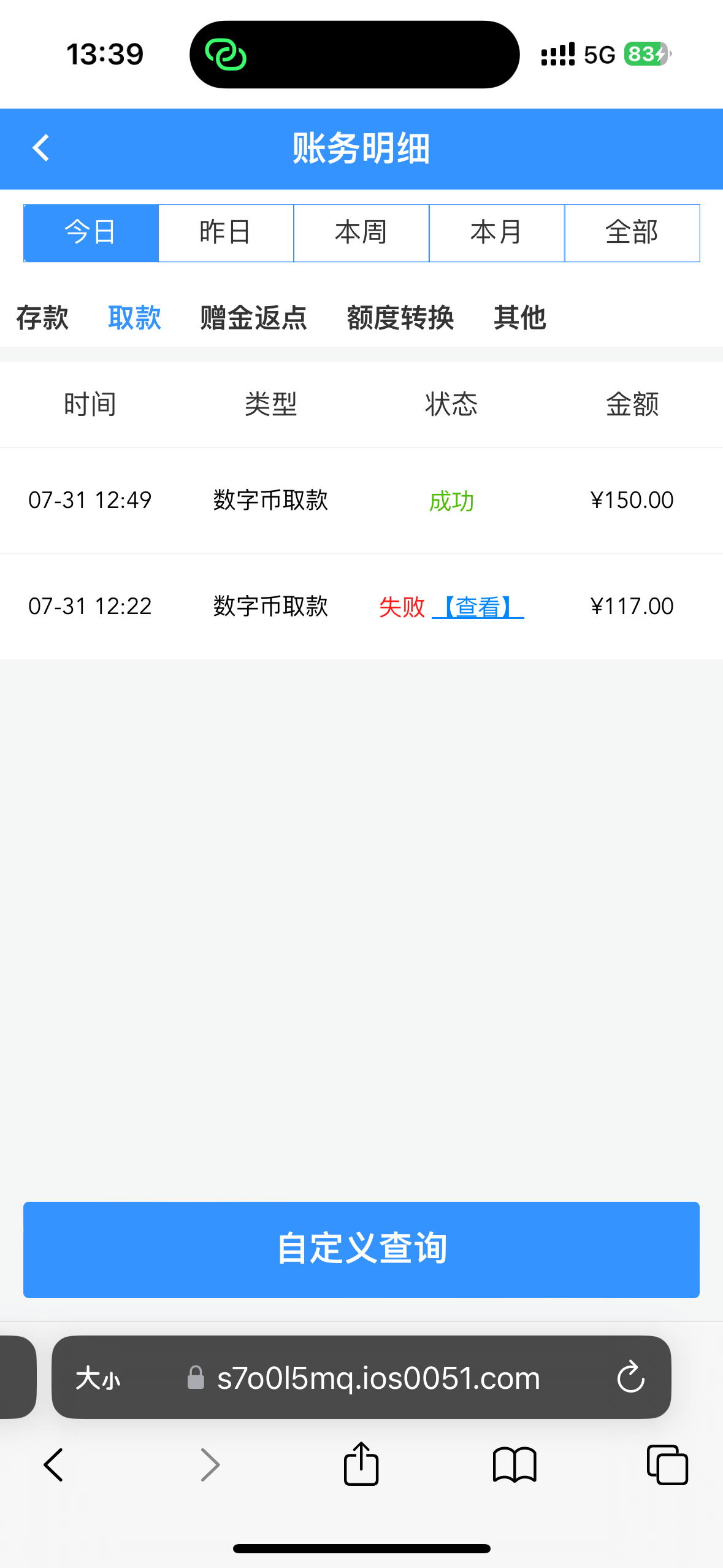Screen dimensions: 723x1568
Task: Switch to the 本月 date filter
Action: 497,233
